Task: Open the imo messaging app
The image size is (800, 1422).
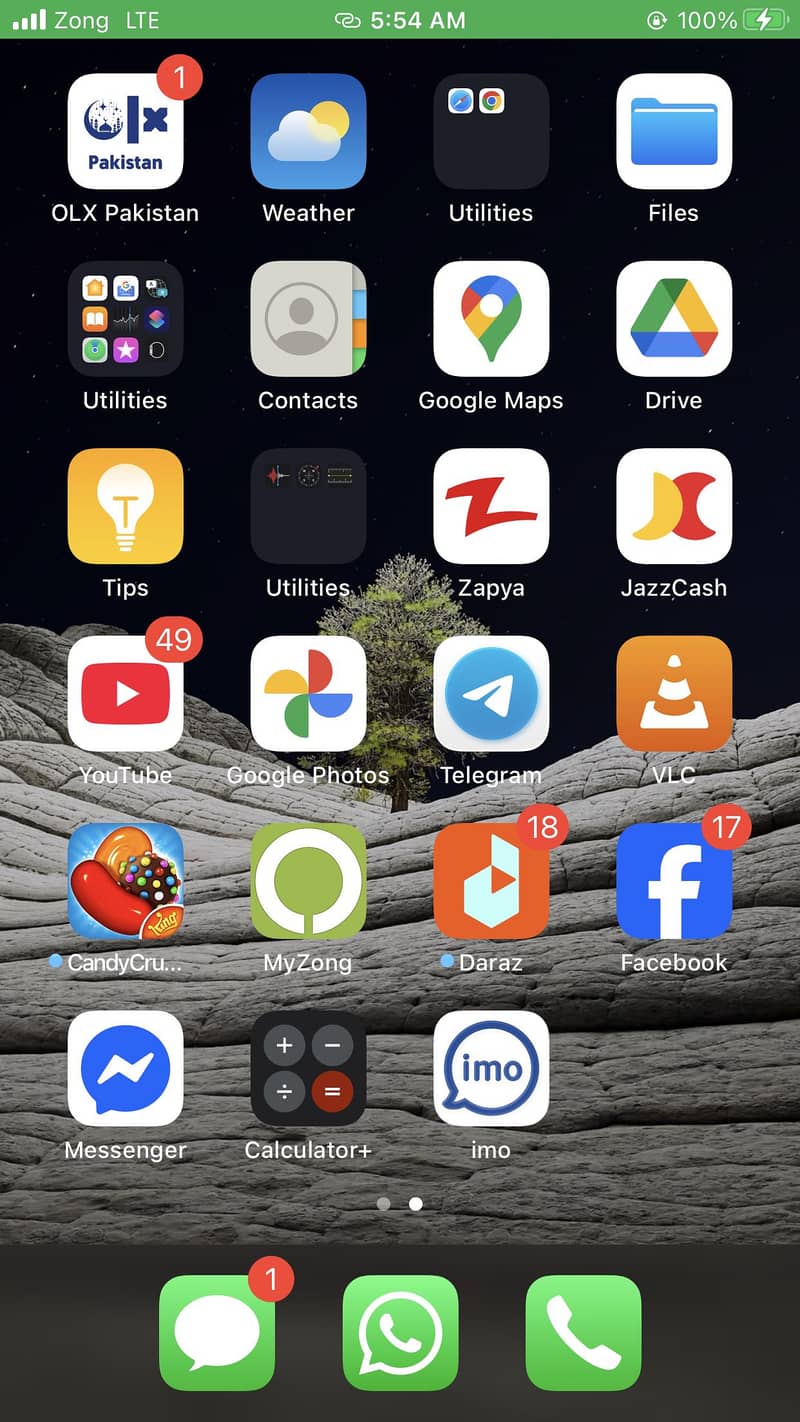Action: click(490, 1067)
